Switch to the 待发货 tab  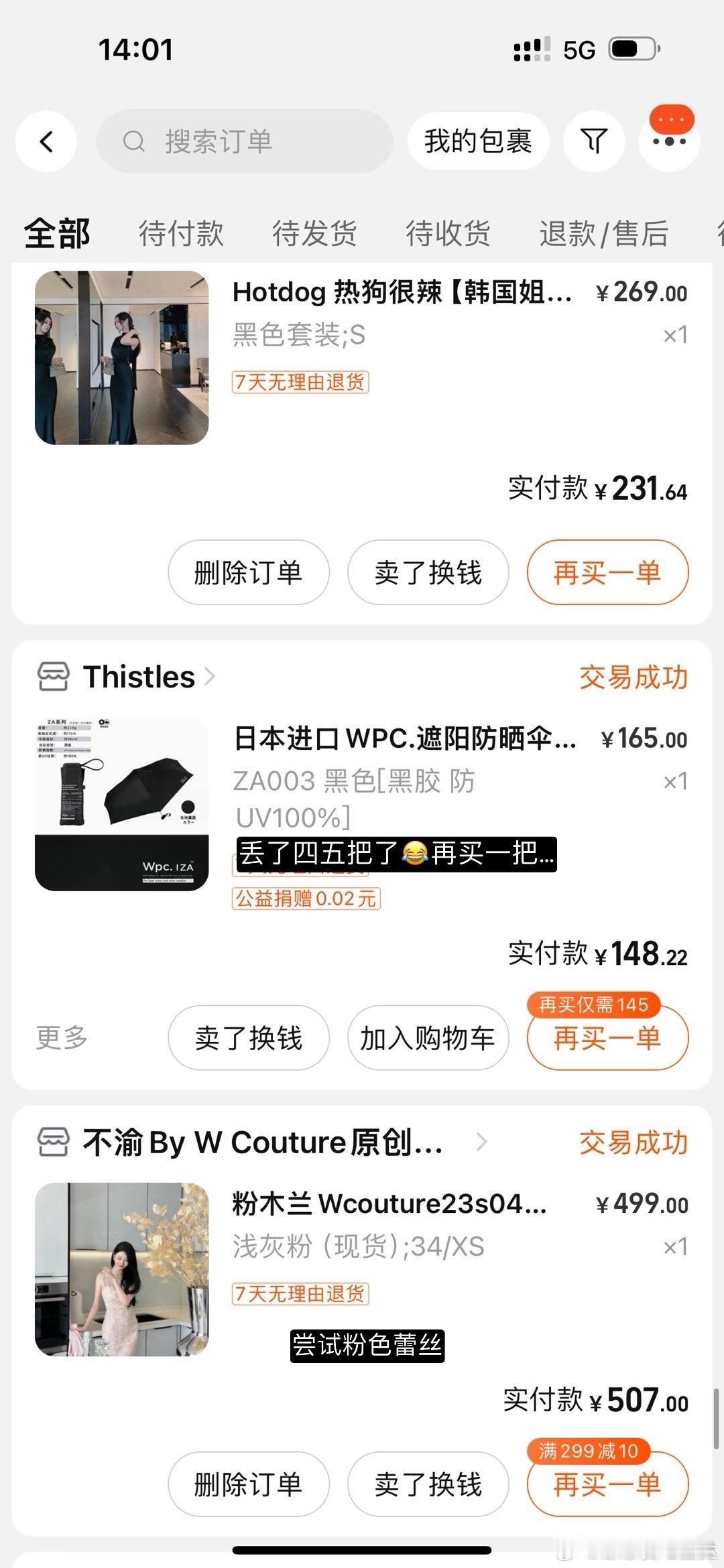314,234
